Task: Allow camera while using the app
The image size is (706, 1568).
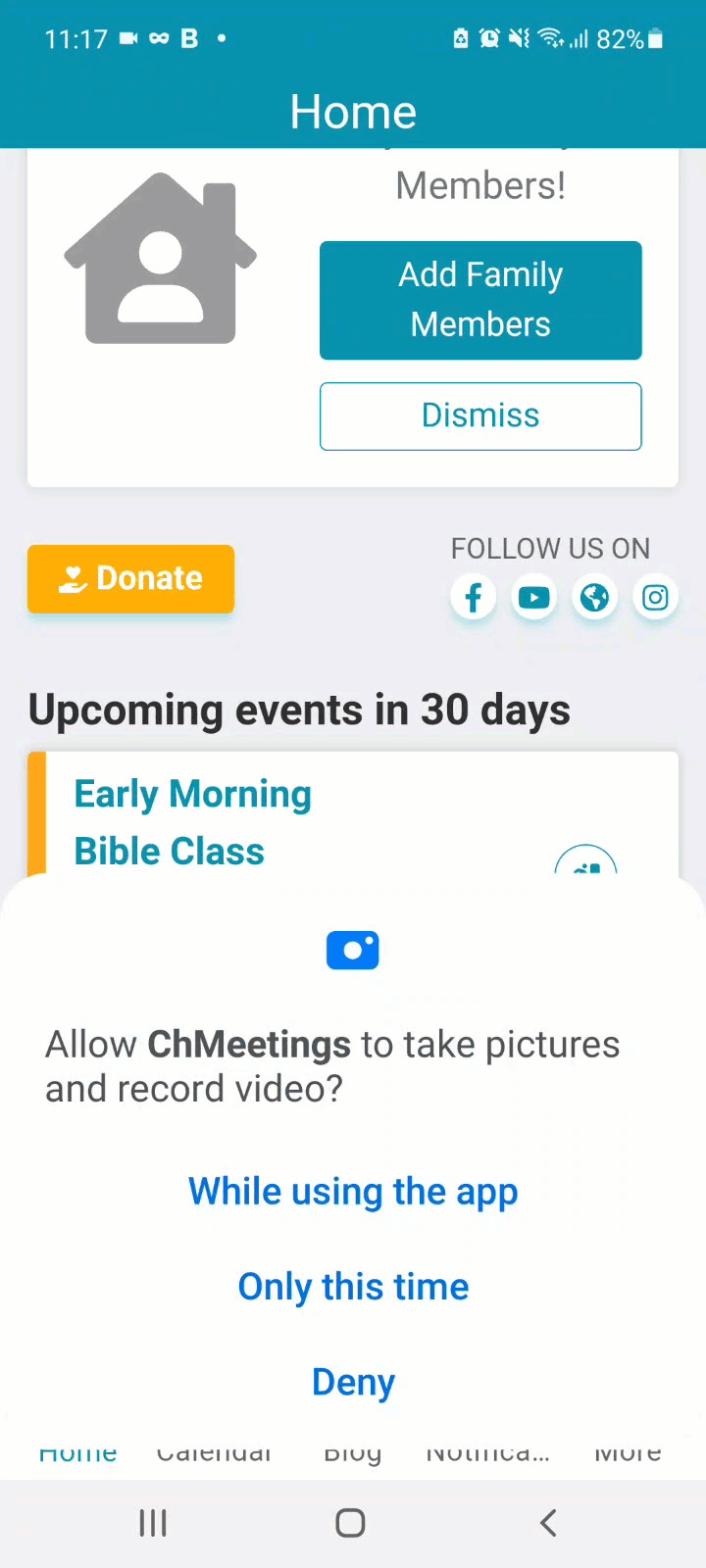Action: pyautogui.click(x=353, y=1192)
